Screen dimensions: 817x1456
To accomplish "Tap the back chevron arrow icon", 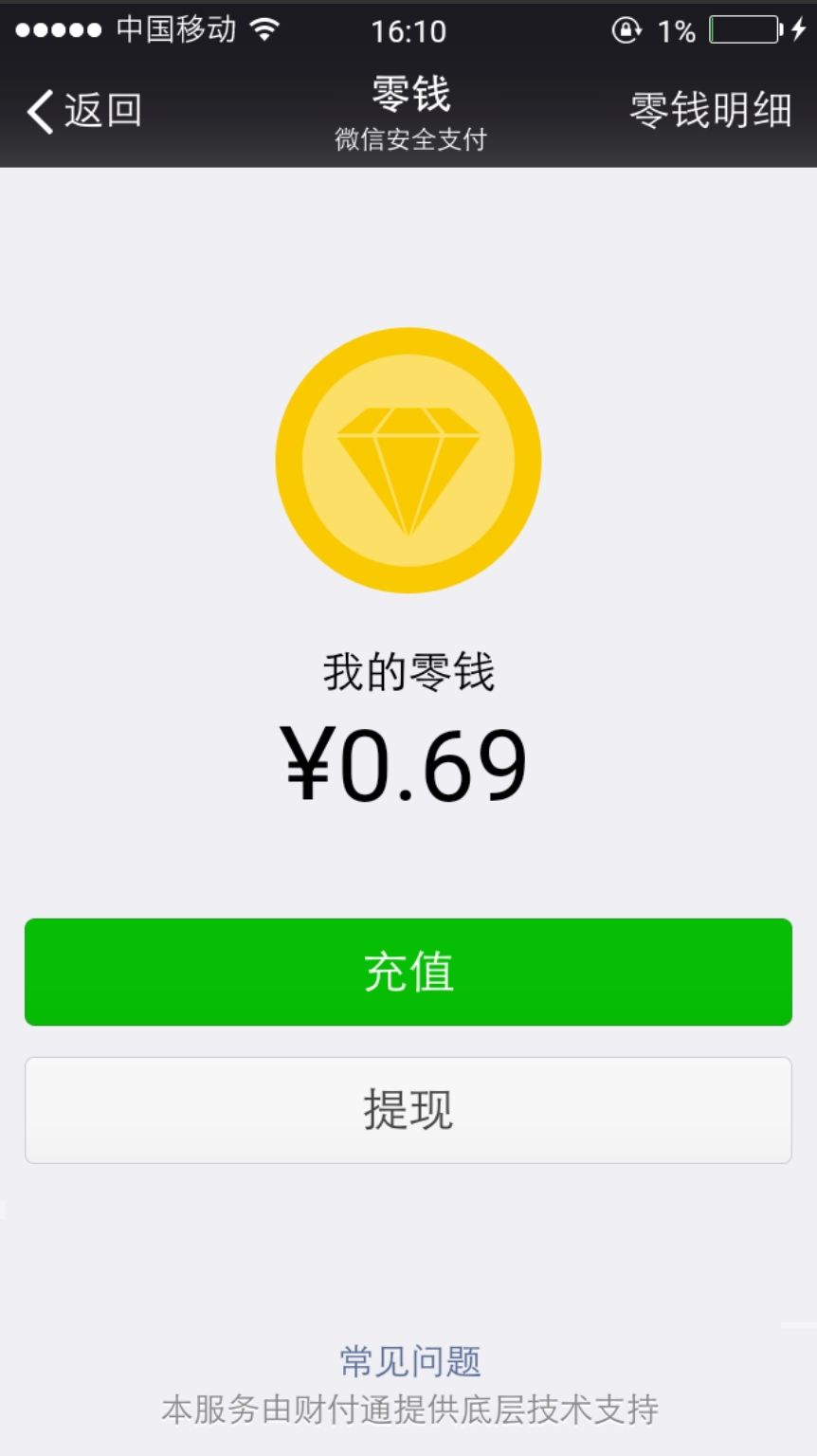I will point(38,110).
